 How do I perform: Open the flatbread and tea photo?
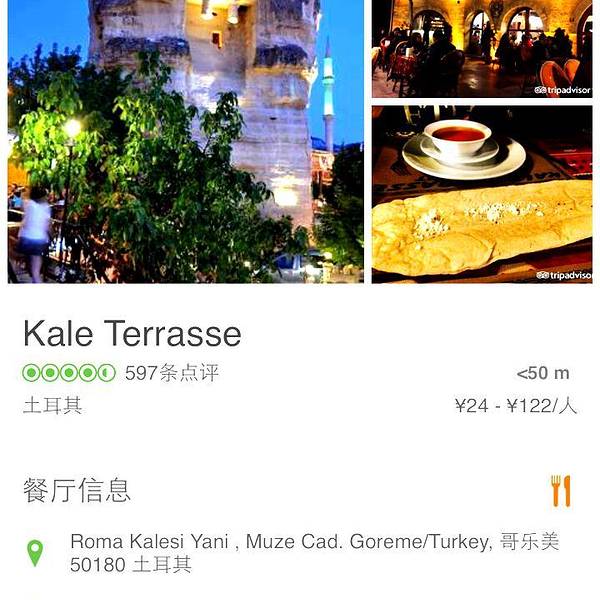coord(482,195)
